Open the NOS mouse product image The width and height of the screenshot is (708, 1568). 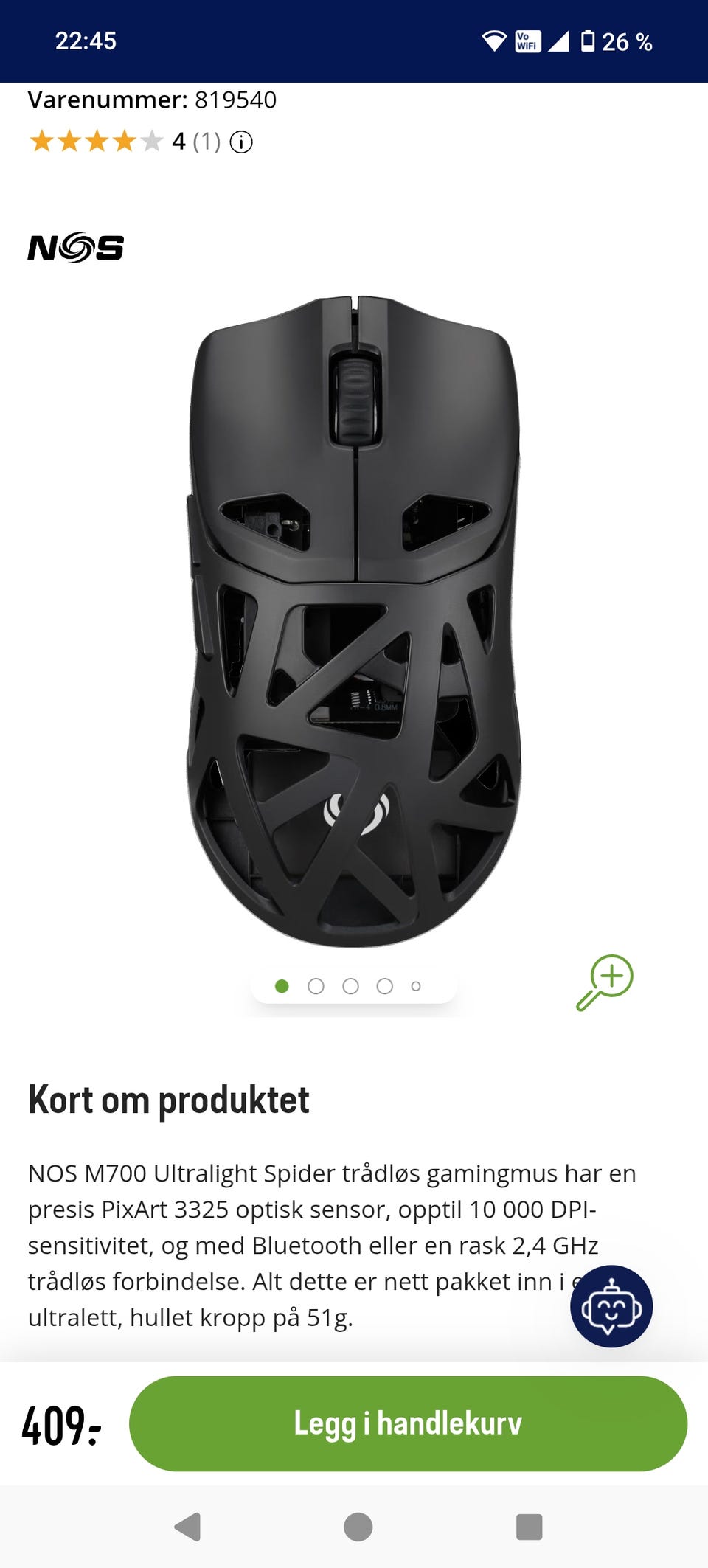click(354, 621)
